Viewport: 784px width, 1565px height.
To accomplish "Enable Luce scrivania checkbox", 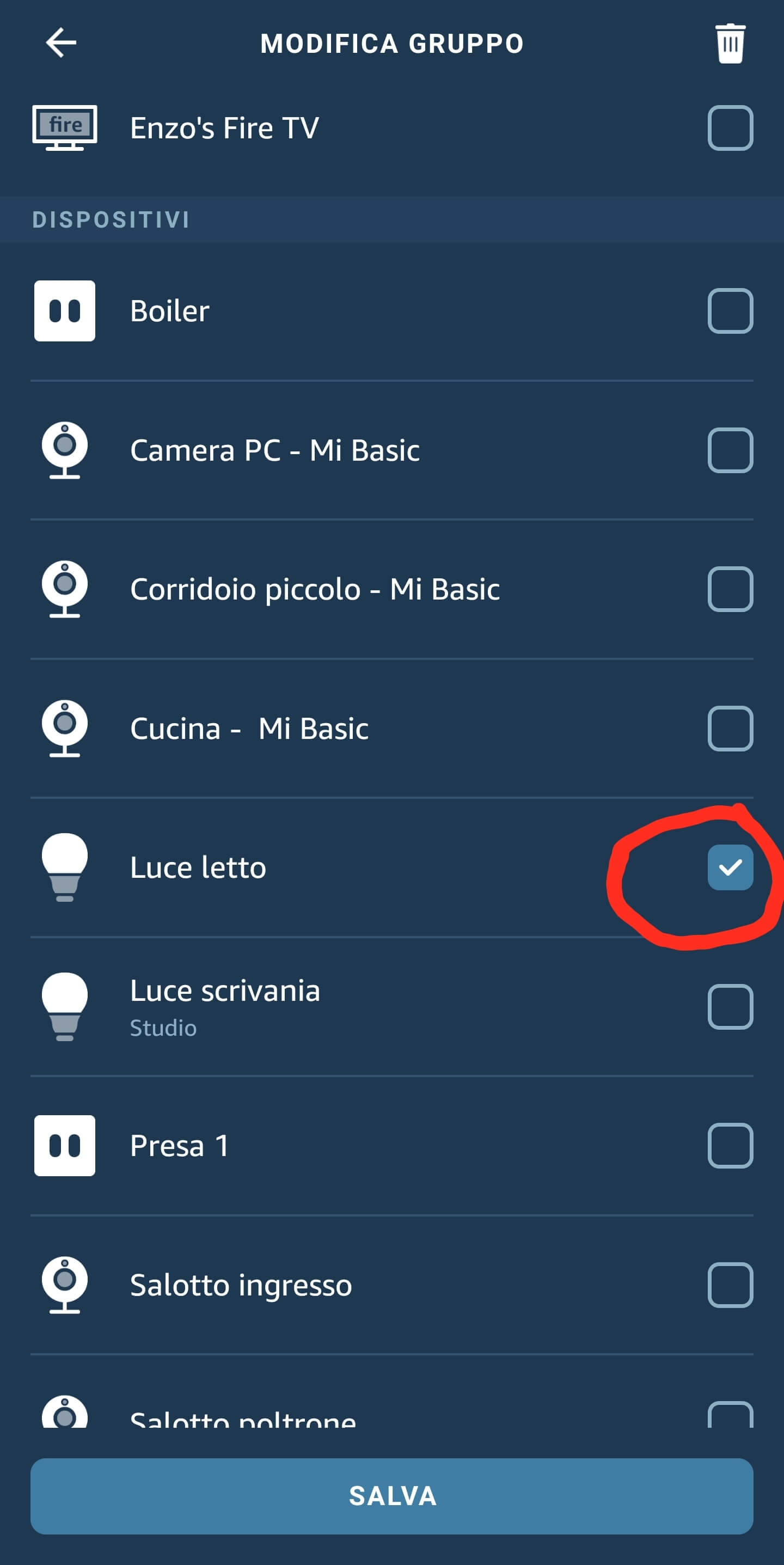I will [730, 1007].
